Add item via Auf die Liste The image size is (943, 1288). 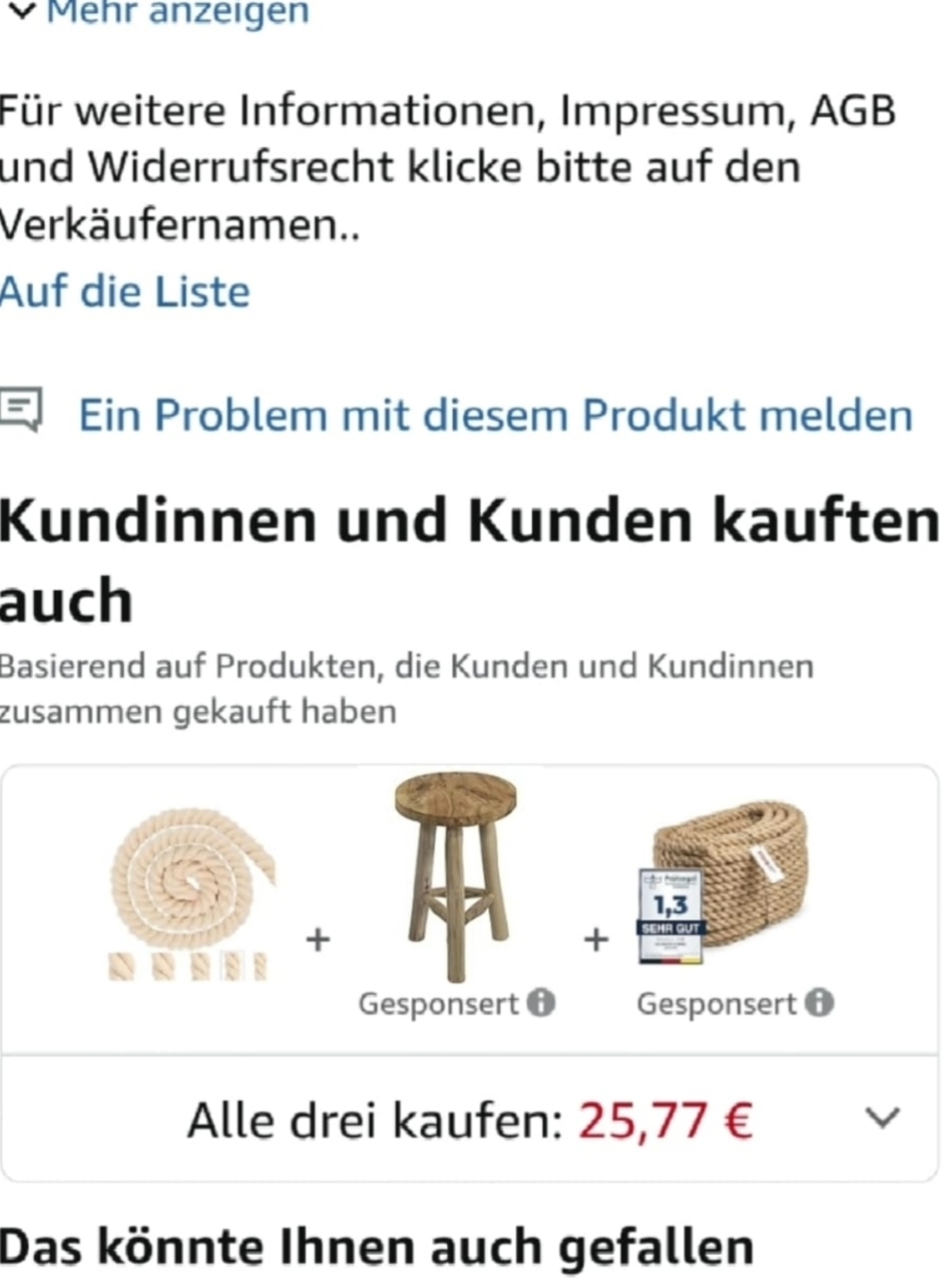[x=125, y=292]
